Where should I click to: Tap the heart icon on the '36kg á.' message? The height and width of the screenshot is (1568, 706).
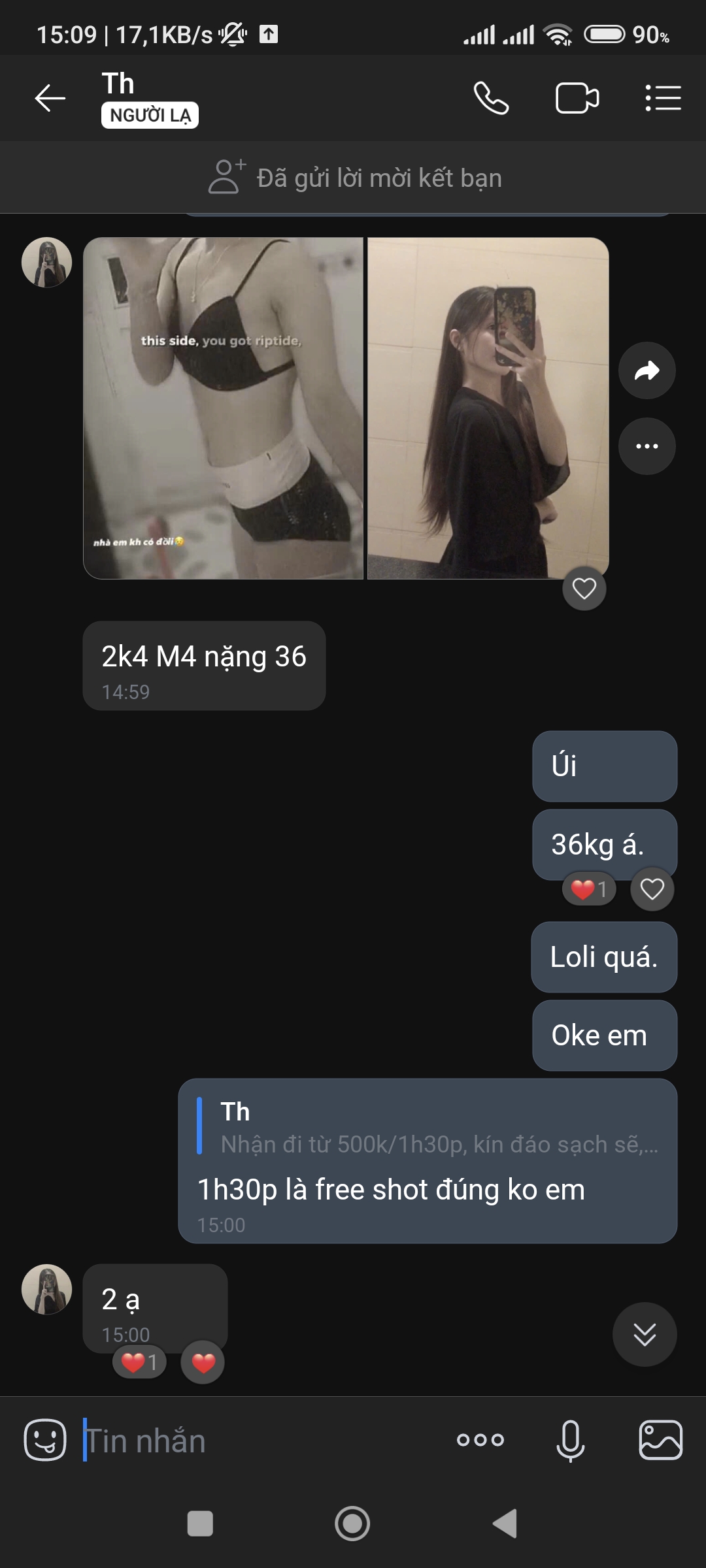pyautogui.click(x=652, y=889)
